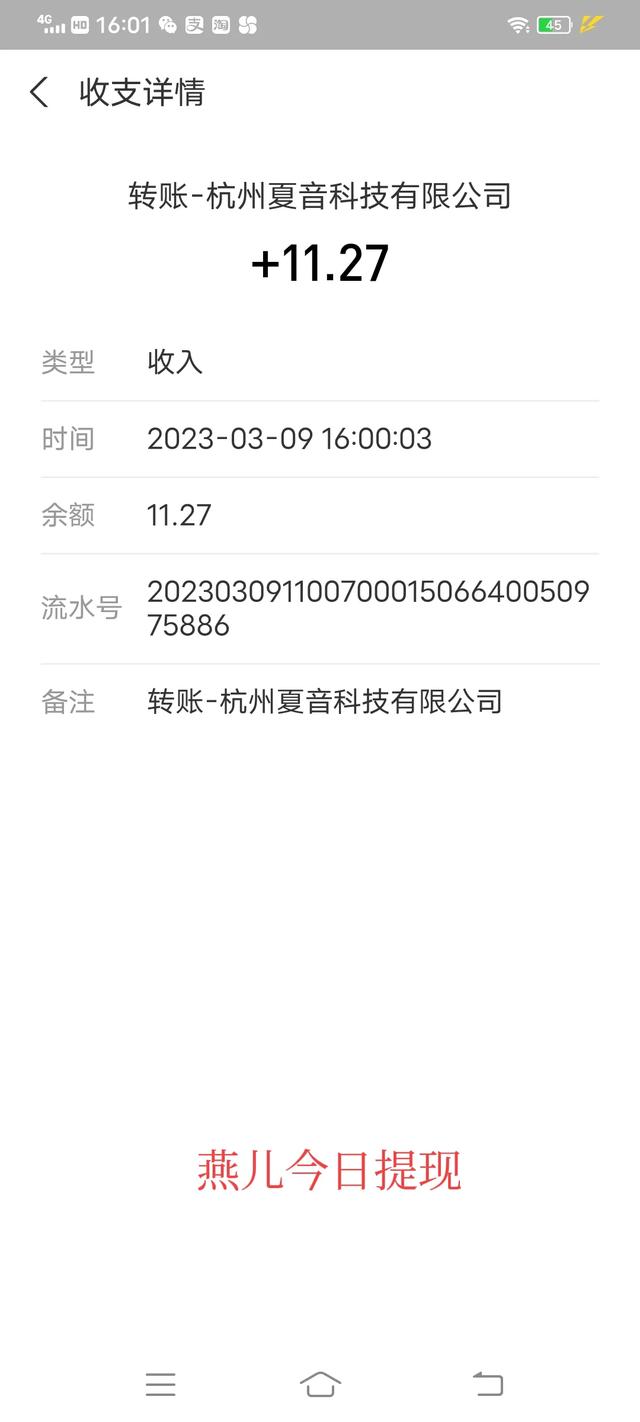Tap the system back button
Screen dimensions: 640x1422
(x=488, y=1384)
